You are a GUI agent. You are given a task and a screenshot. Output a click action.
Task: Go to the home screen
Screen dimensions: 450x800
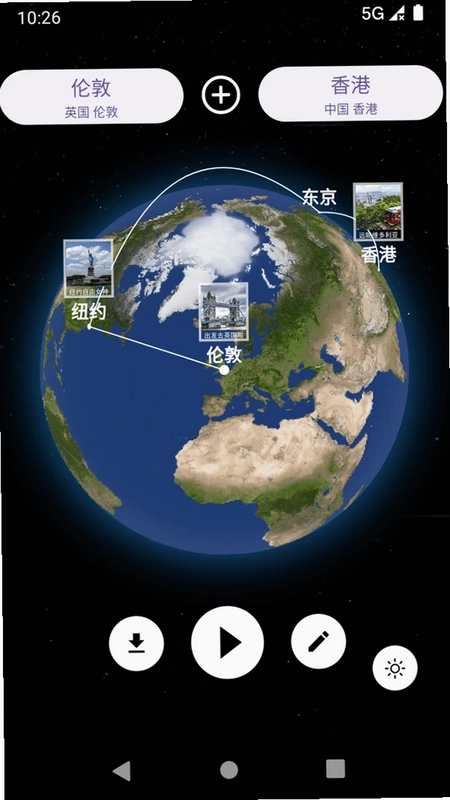coord(229,770)
